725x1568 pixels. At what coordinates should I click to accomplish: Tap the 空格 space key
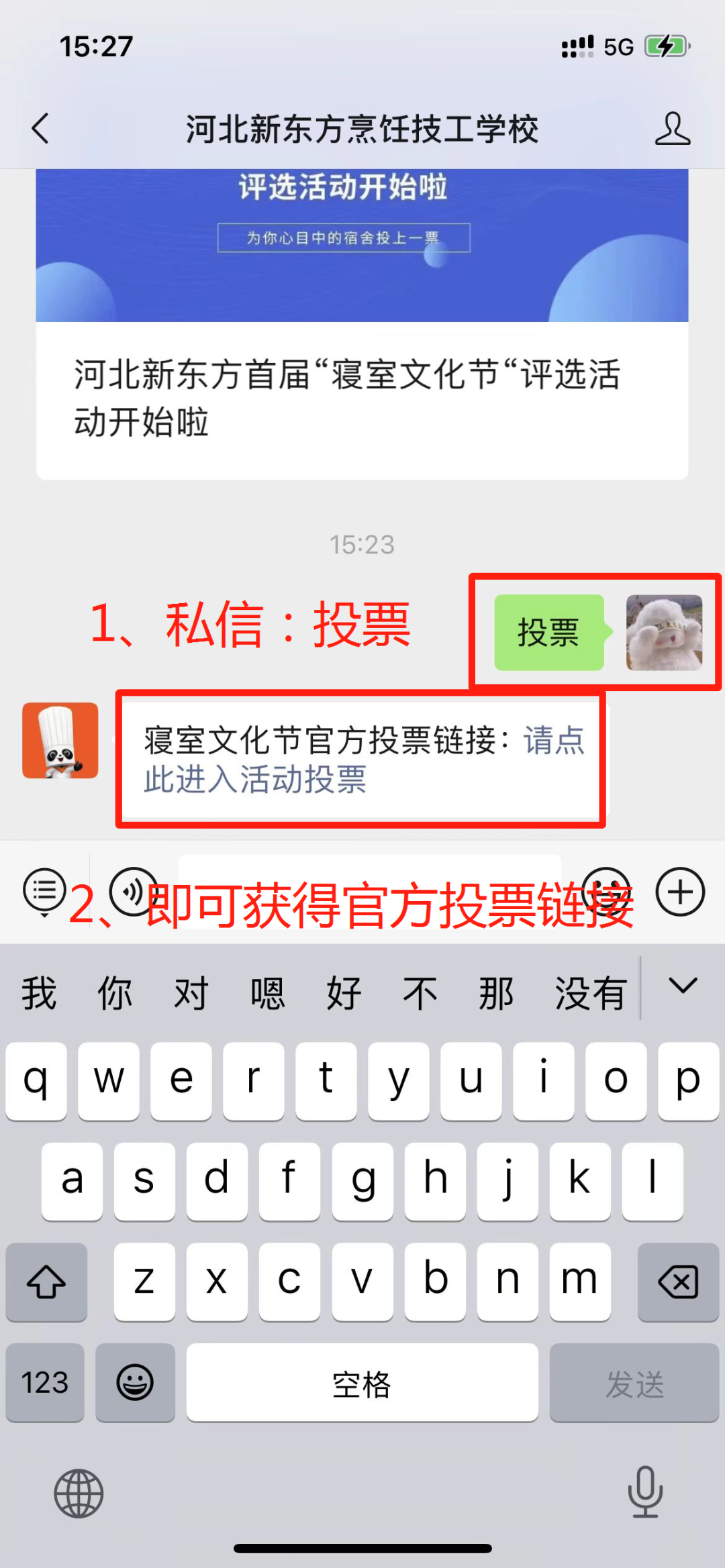click(x=362, y=1383)
